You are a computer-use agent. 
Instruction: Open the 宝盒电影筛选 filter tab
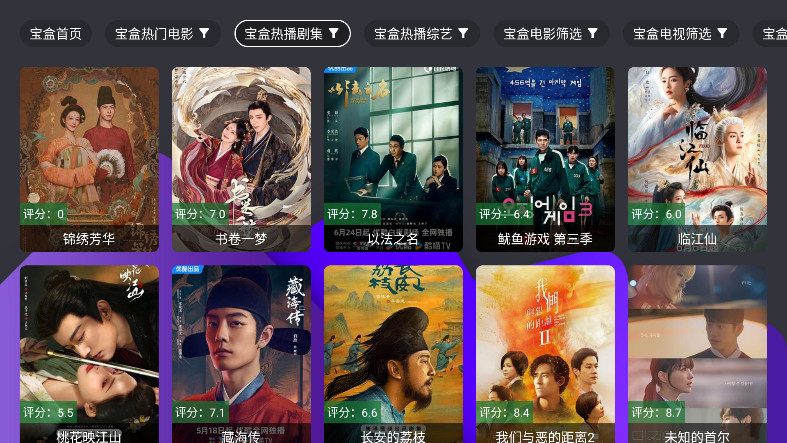551,34
